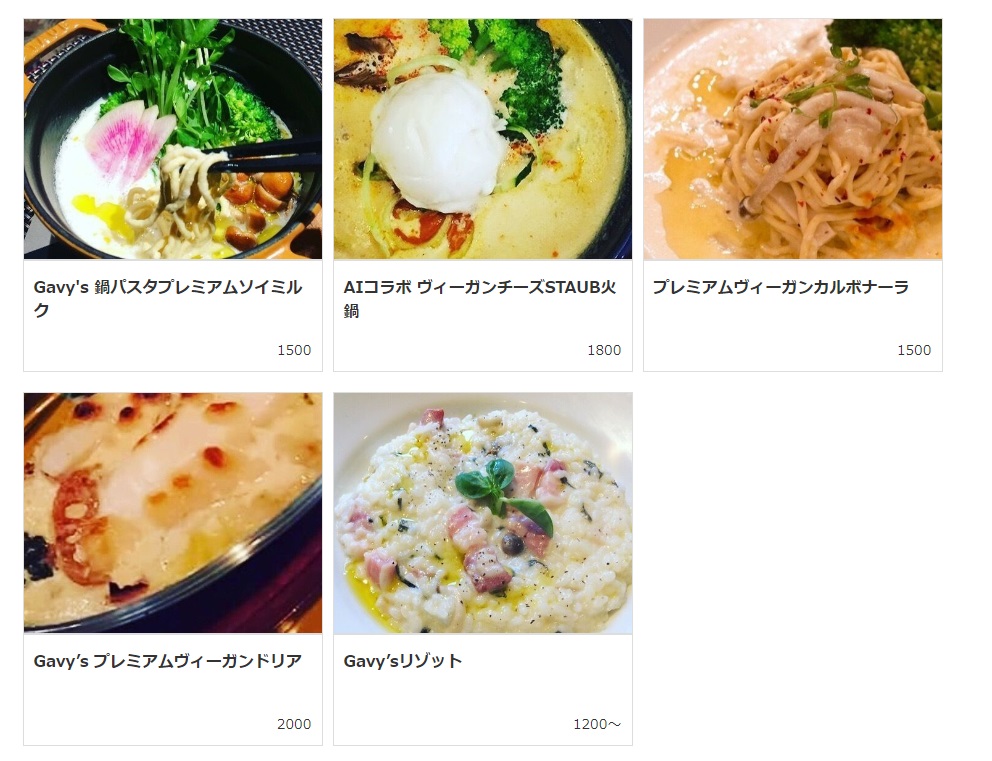View Gavy's プレミアムヴィーガンドリア item
Viewport: 992px width, 761px height.
[x=172, y=568]
